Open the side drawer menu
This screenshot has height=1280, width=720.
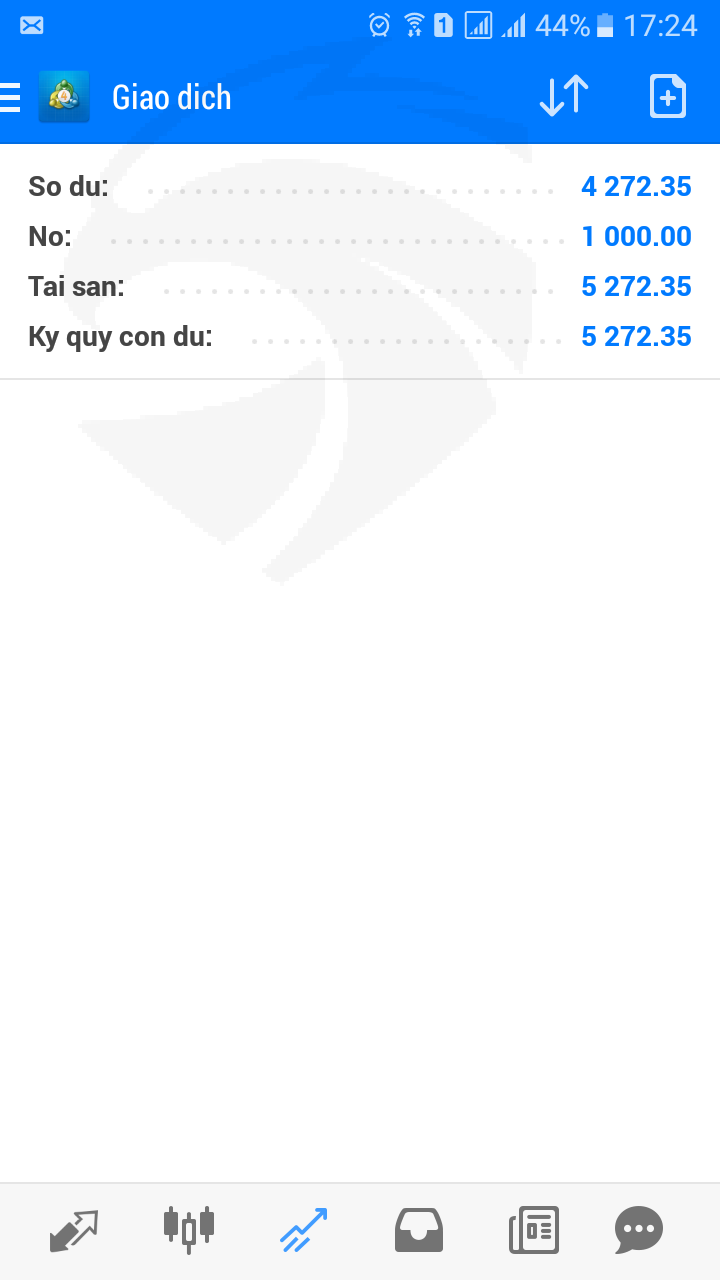click(11, 97)
